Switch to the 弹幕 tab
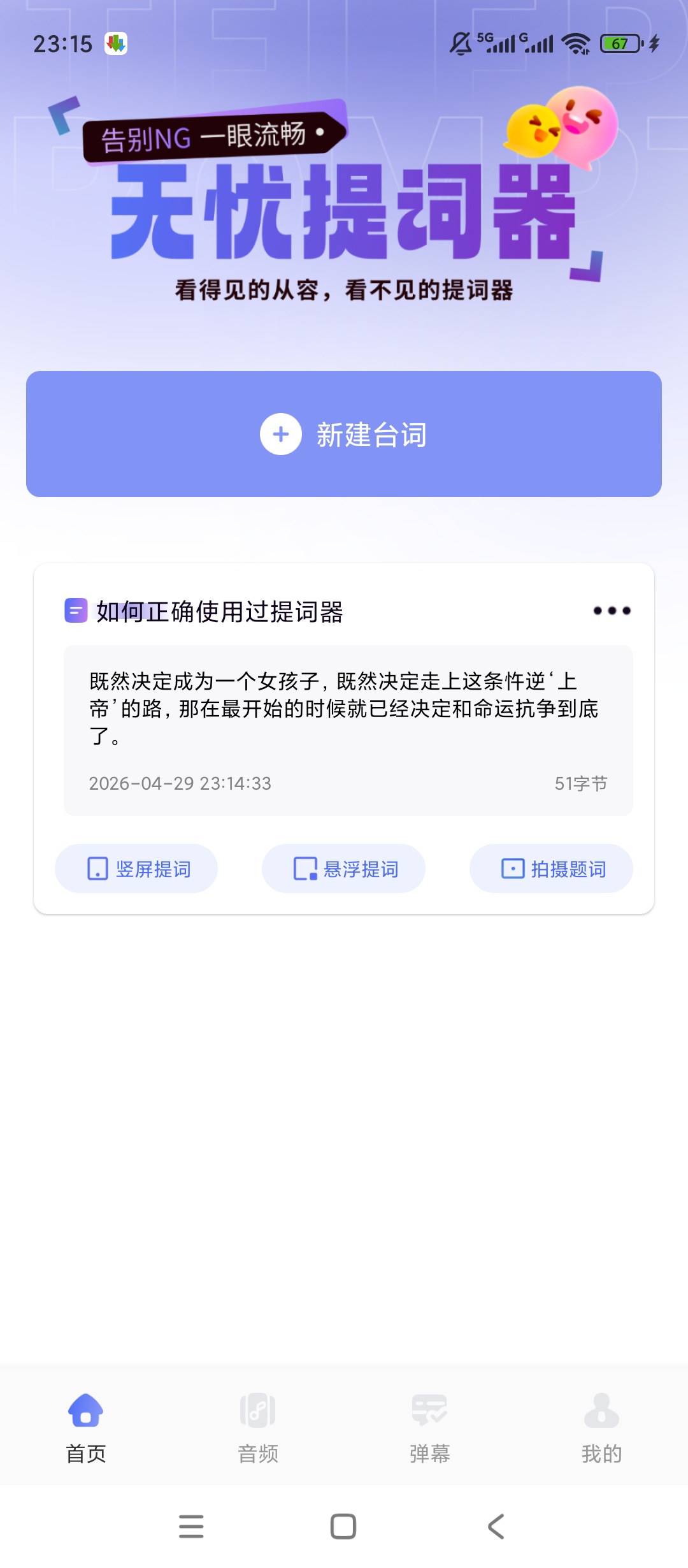688x1568 pixels. tap(428, 1428)
